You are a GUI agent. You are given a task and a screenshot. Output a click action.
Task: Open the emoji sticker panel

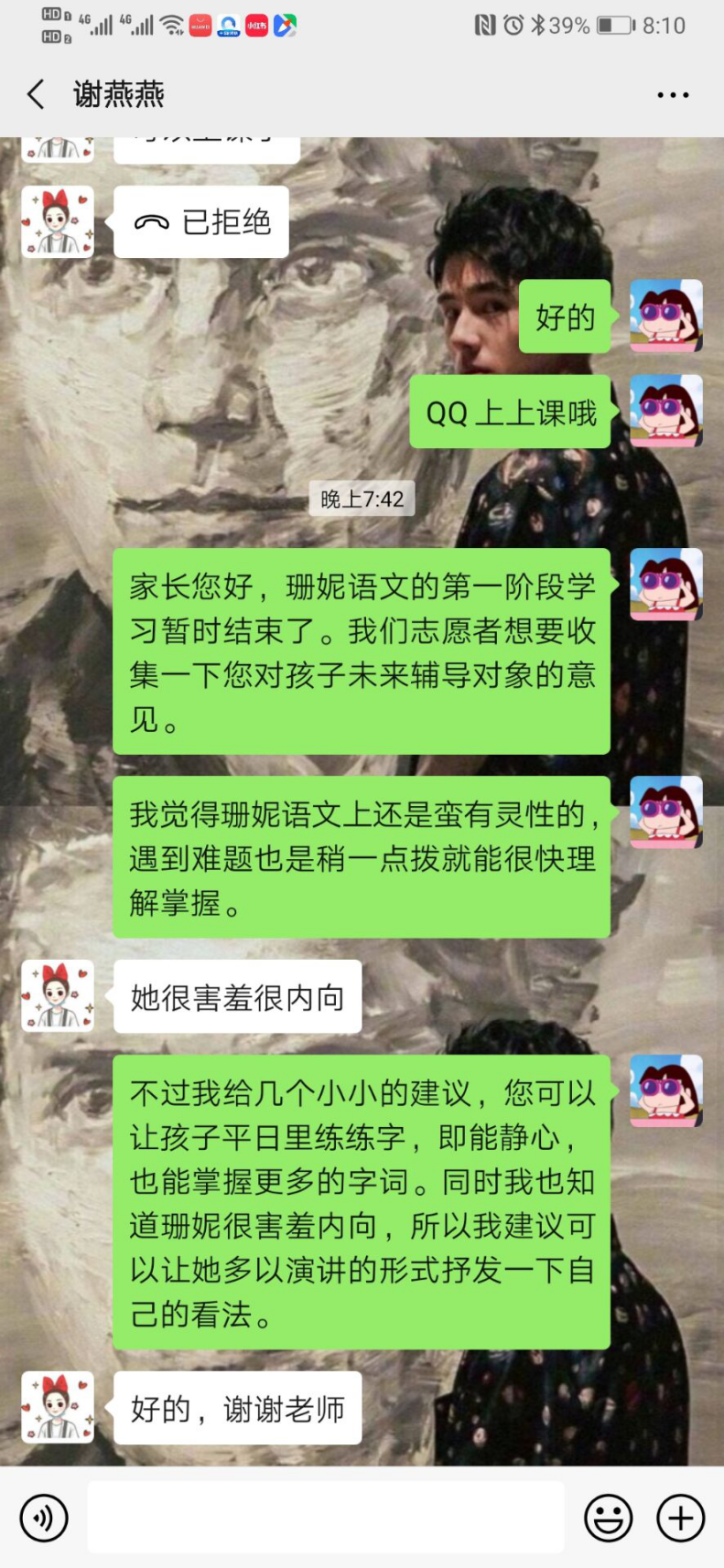pos(608,1518)
